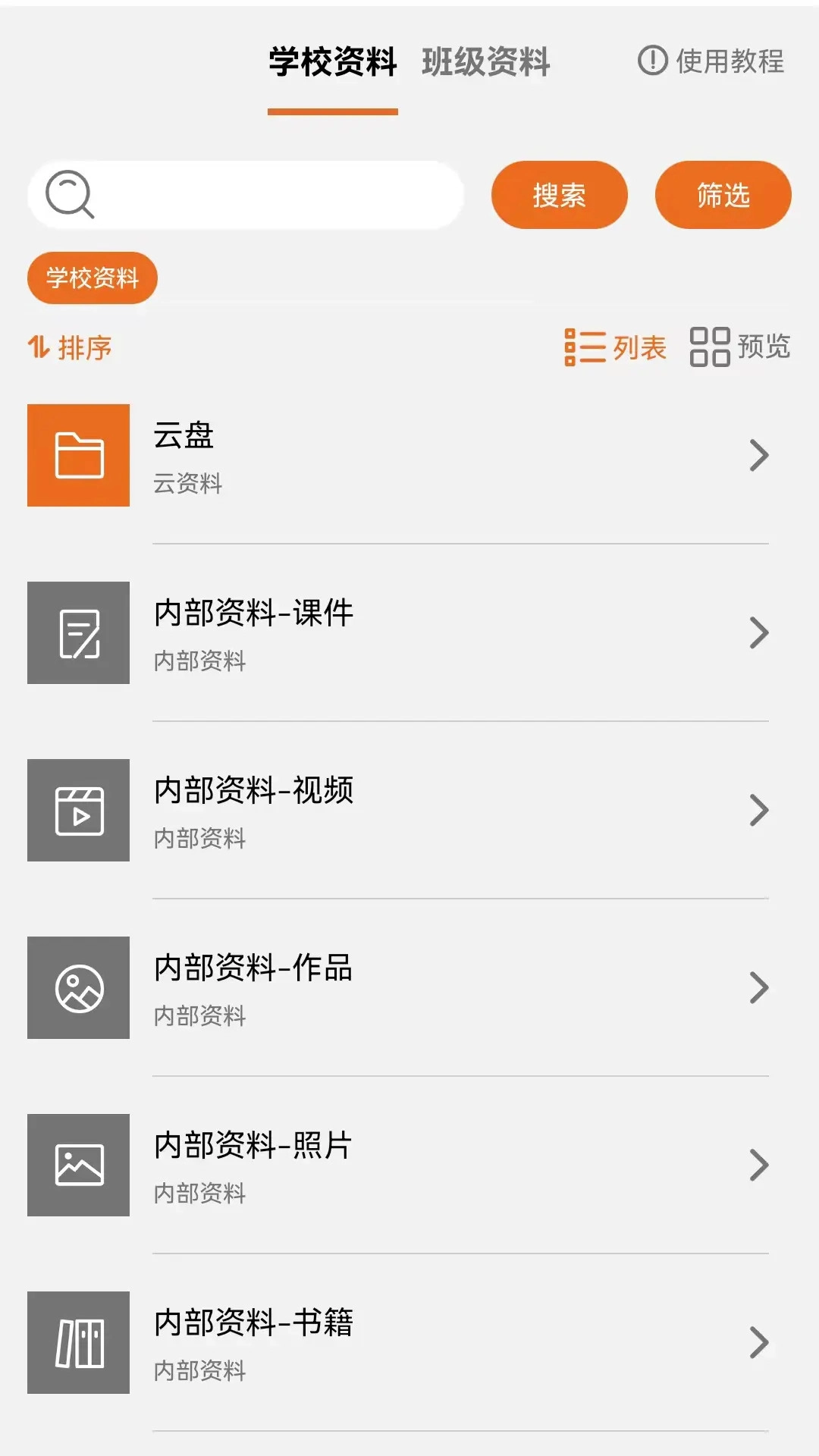The height and width of the screenshot is (1456, 819).
Task: Switch to 预览 preview view
Action: point(739,347)
